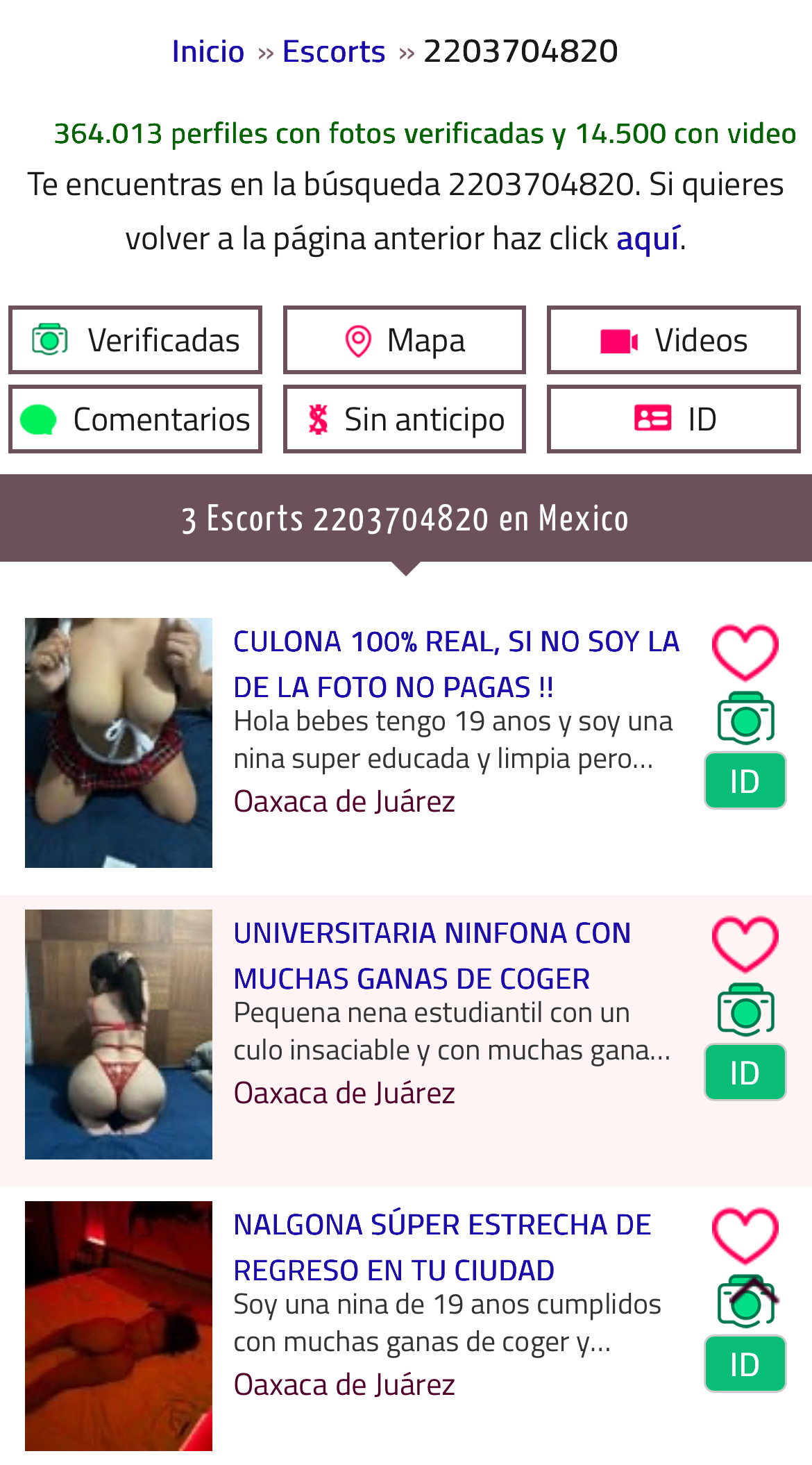Go to the Inicio breadcrumb link
Image resolution: width=812 pixels, height=1465 pixels.
coord(208,52)
